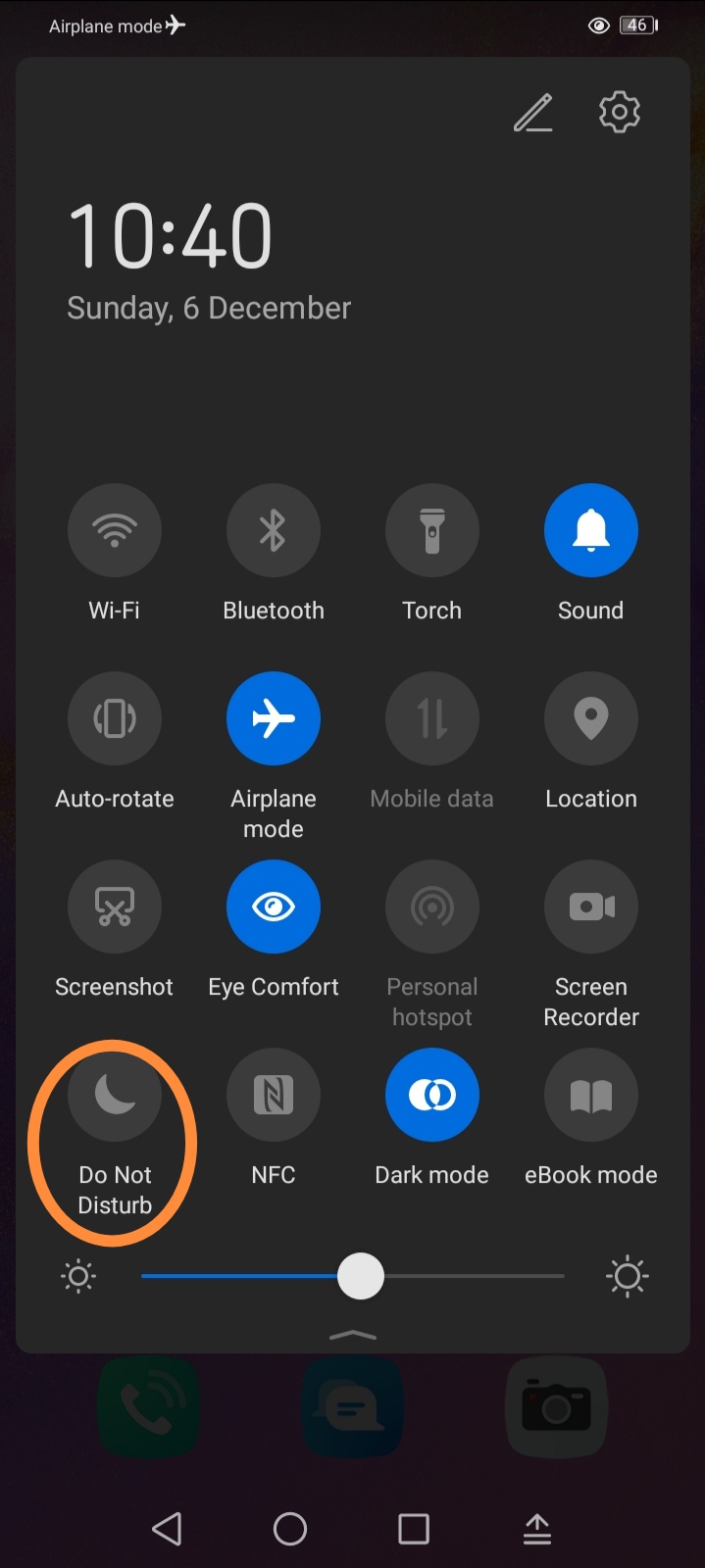Turn off Eye Comfort
705x1568 pixels.
pos(273,906)
